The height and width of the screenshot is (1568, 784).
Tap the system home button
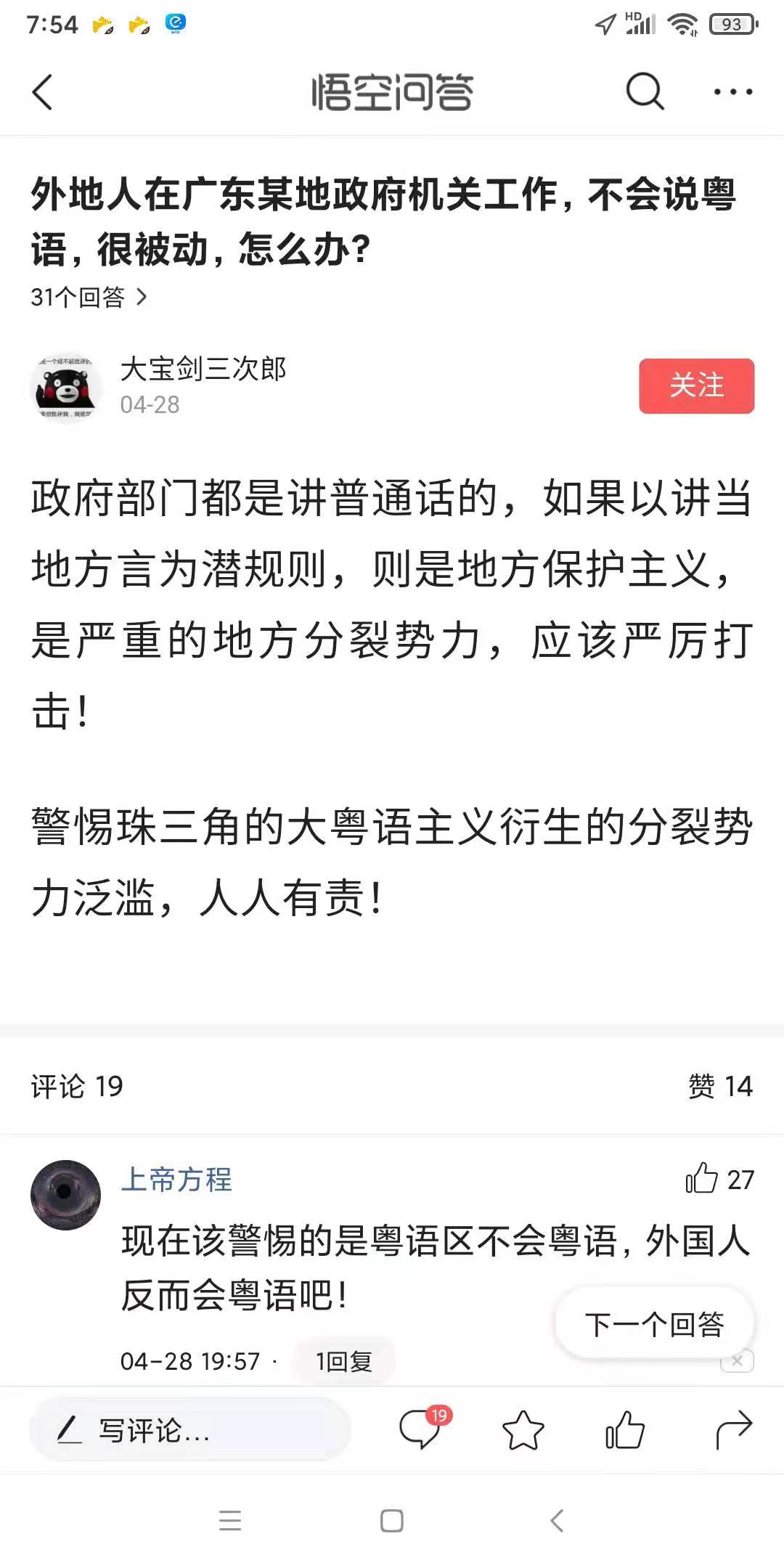pyautogui.click(x=392, y=1521)
